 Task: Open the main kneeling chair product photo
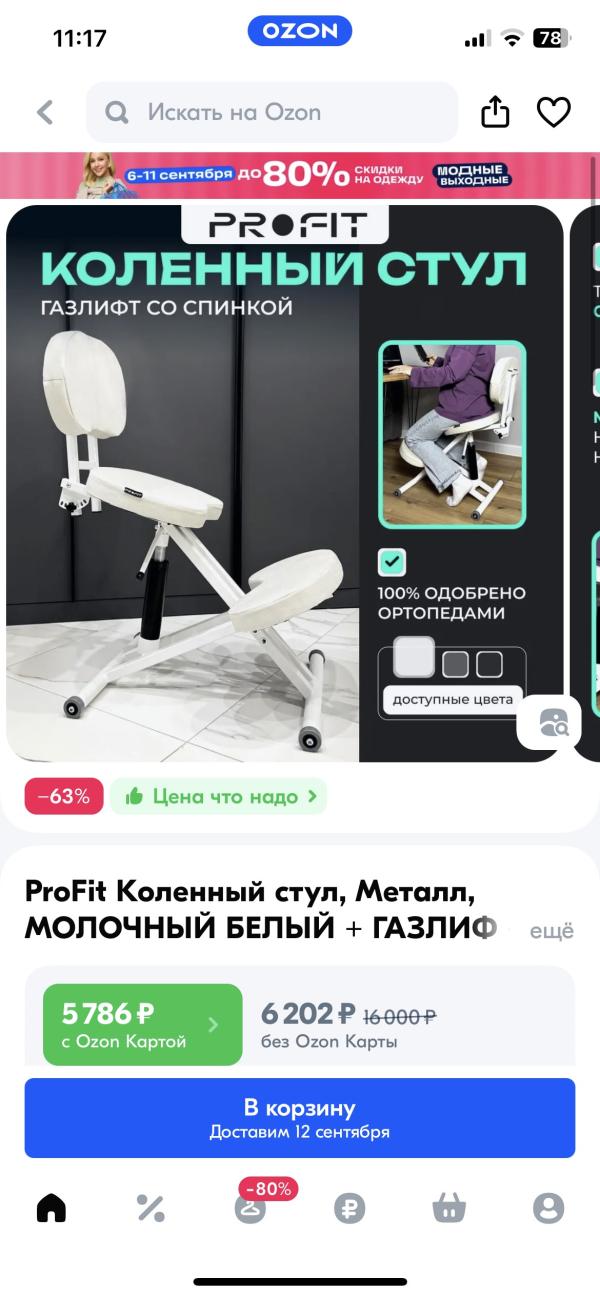(x=285, y=483)
